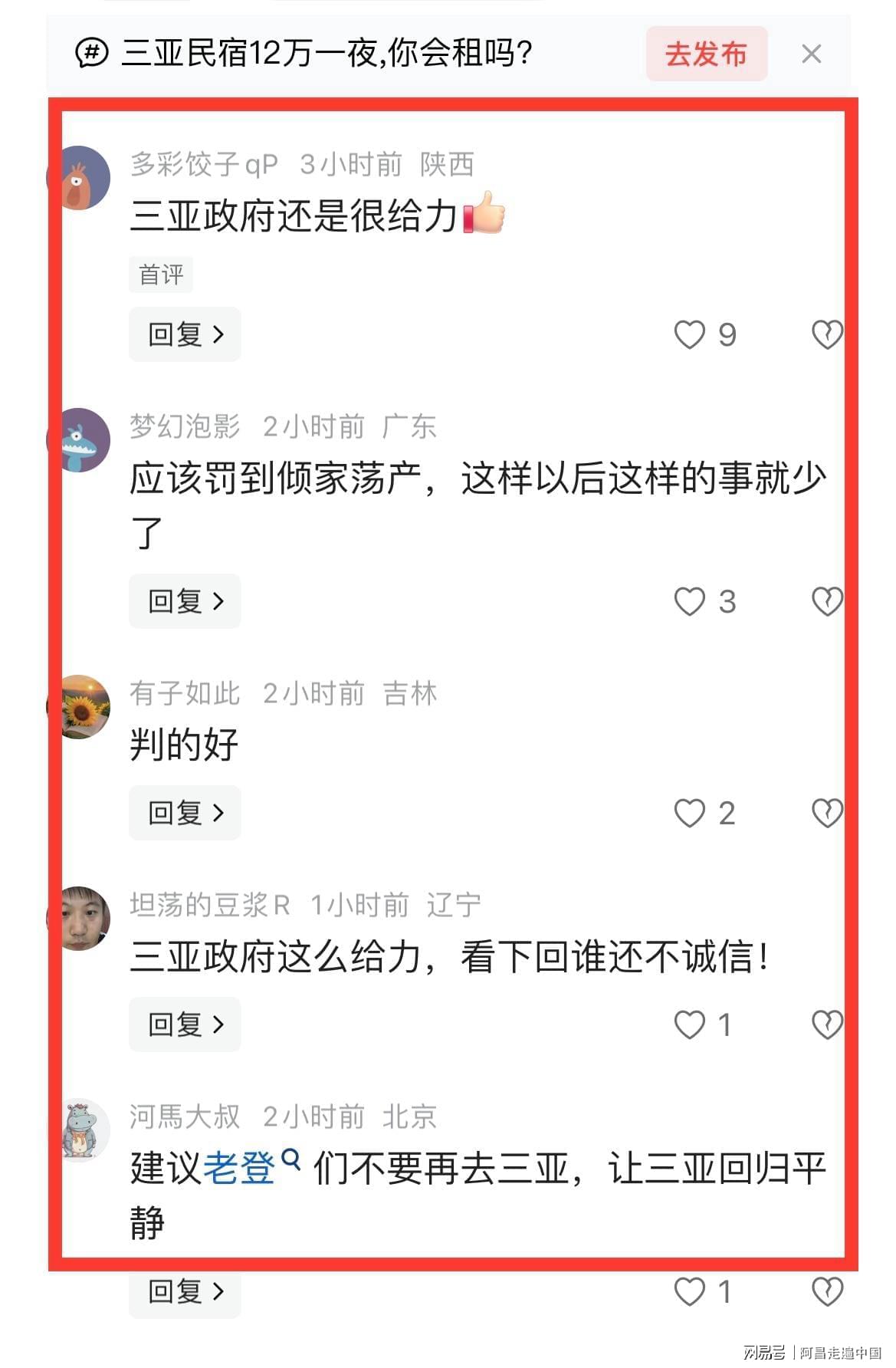
Task: Open 多彩饺子qP's profile avatar
Action: pos(80,178)
